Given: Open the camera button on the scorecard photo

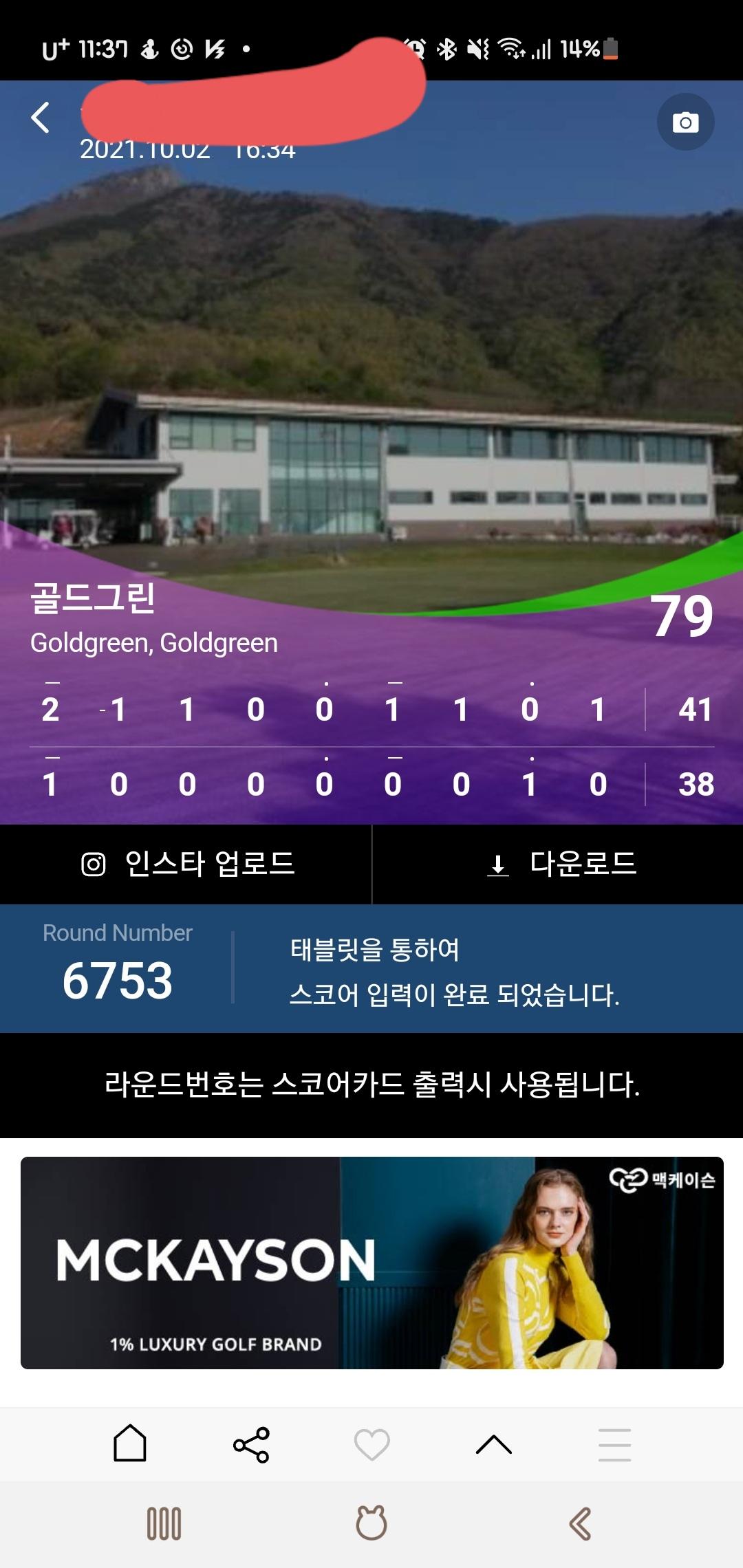Looking at the screenshot, I should (x=685, y=122).
